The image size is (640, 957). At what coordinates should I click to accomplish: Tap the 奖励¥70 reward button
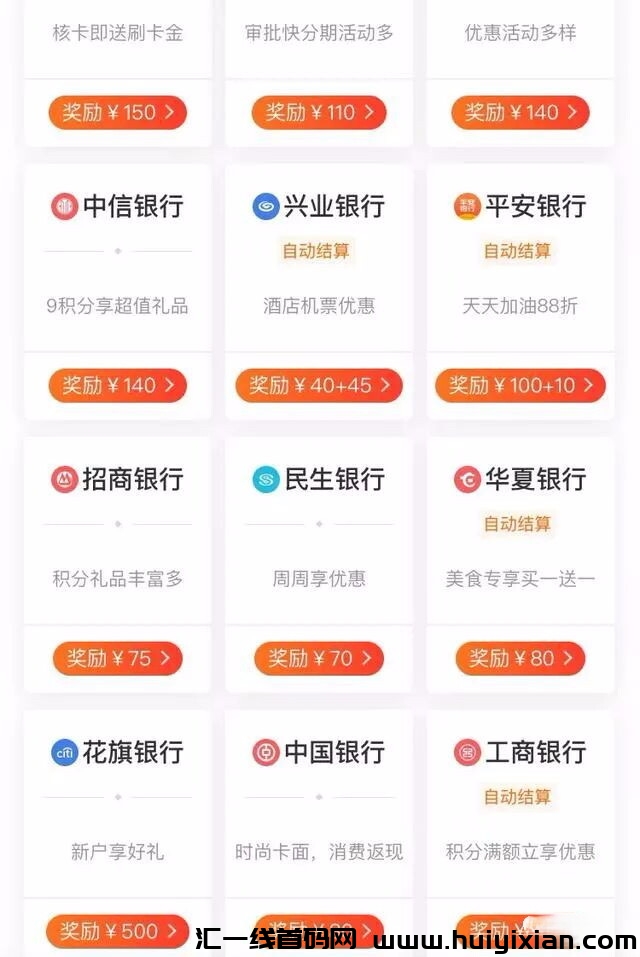(x=319, y=658)
